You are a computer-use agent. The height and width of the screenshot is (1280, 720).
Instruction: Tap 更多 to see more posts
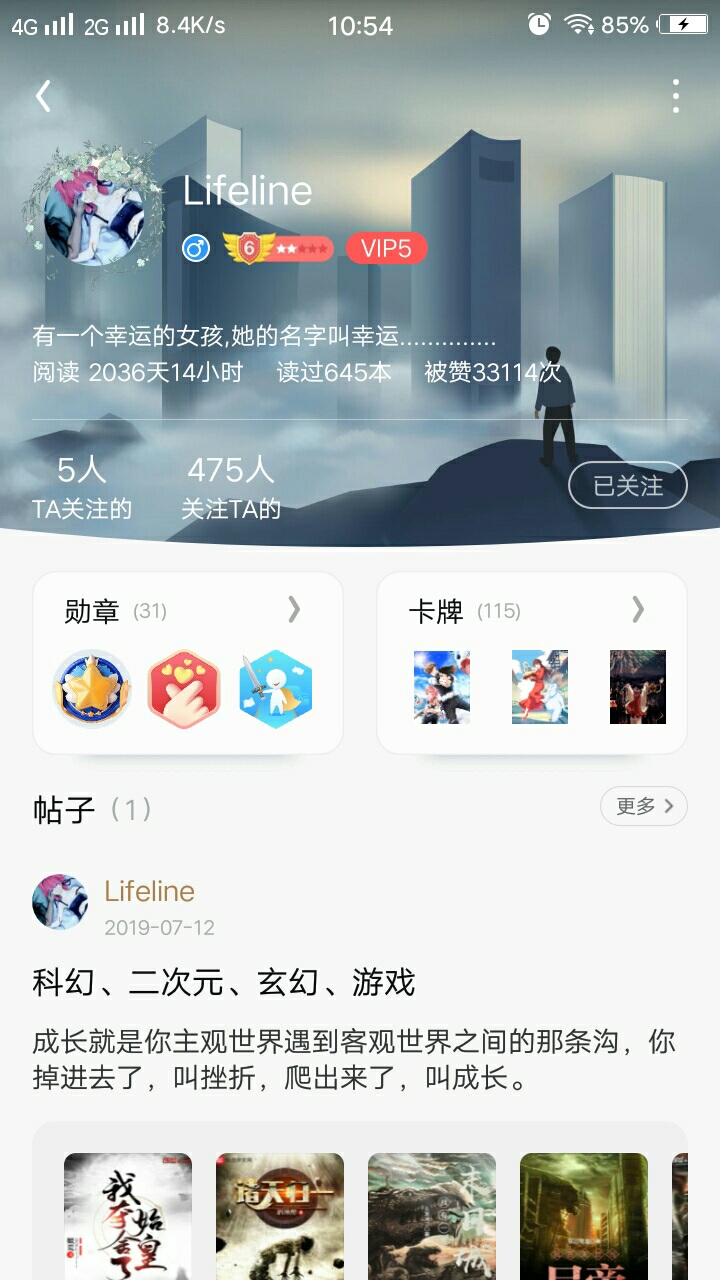coord(643,806)
